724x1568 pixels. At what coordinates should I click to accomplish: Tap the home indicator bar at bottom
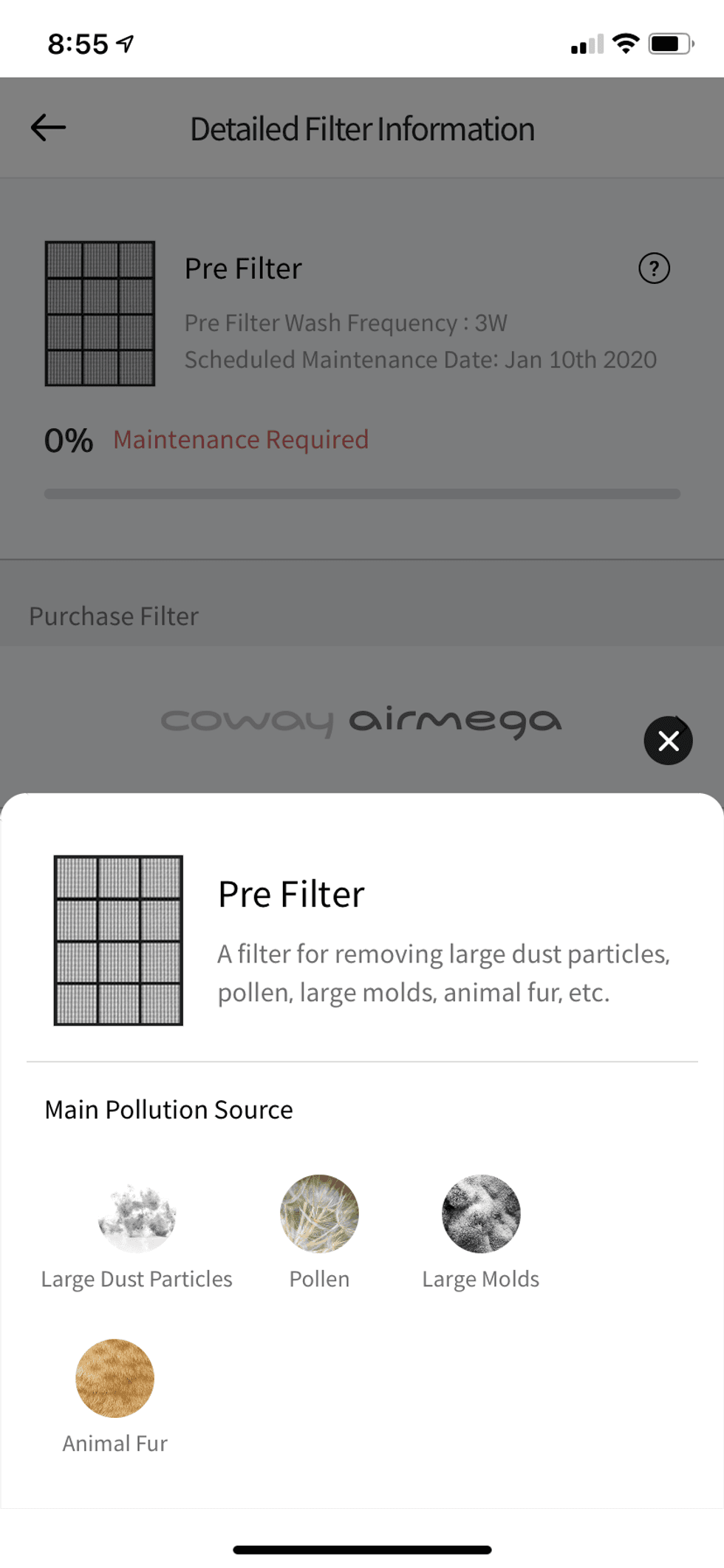362,1547
